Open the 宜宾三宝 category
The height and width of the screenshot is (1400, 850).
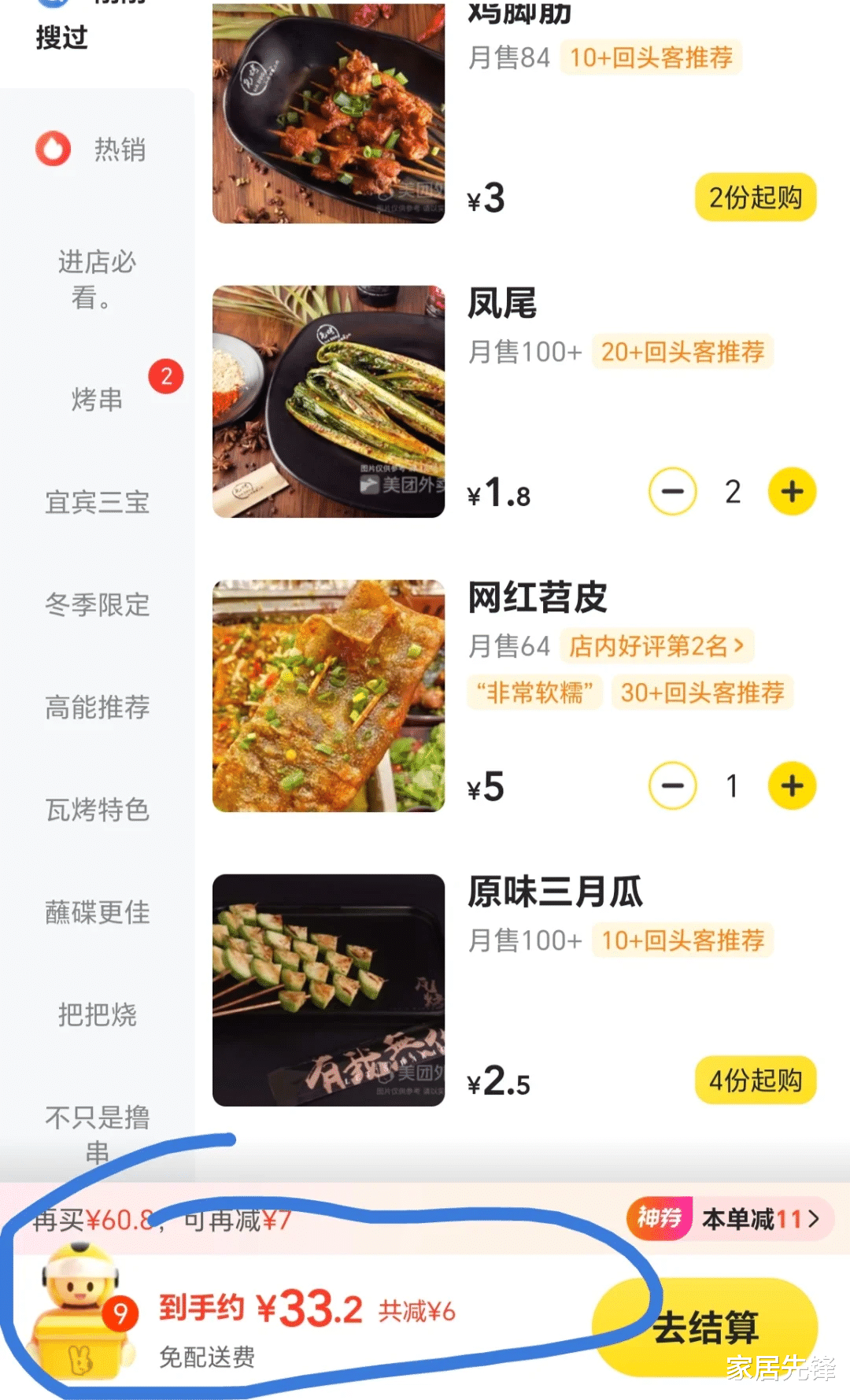point(96,502)
